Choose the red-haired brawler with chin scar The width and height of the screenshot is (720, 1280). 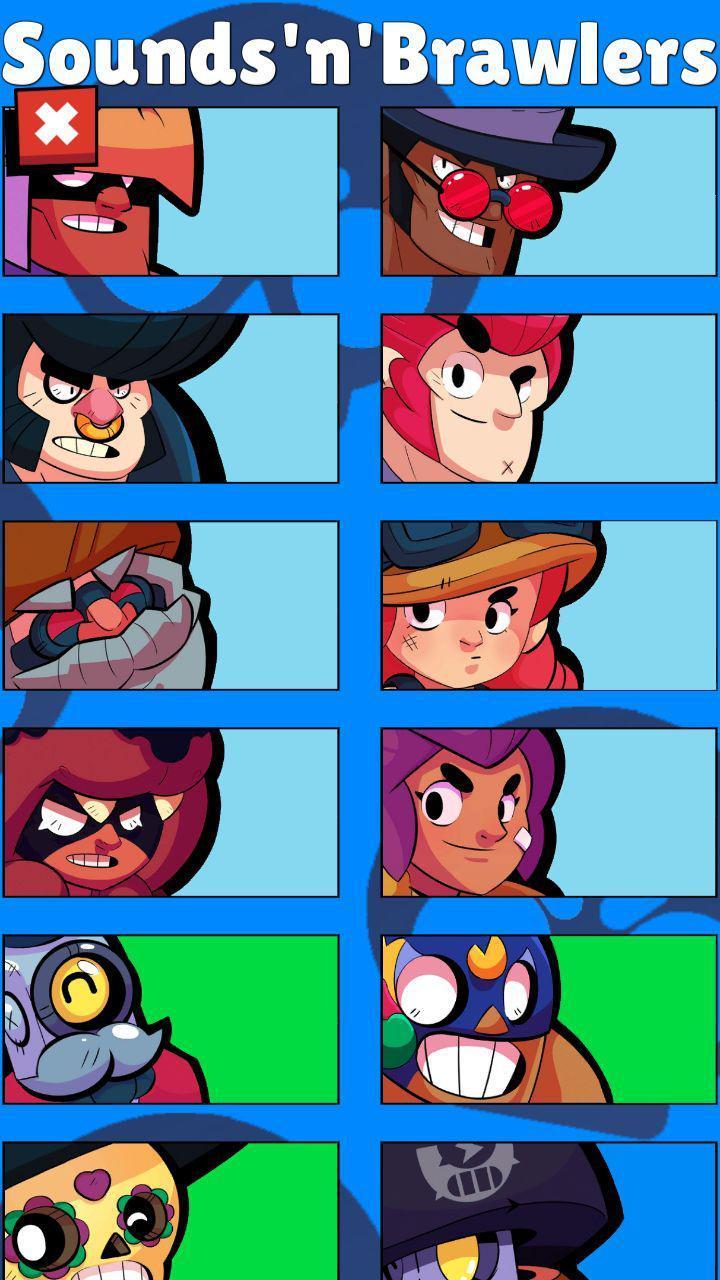tap(548, 398)
